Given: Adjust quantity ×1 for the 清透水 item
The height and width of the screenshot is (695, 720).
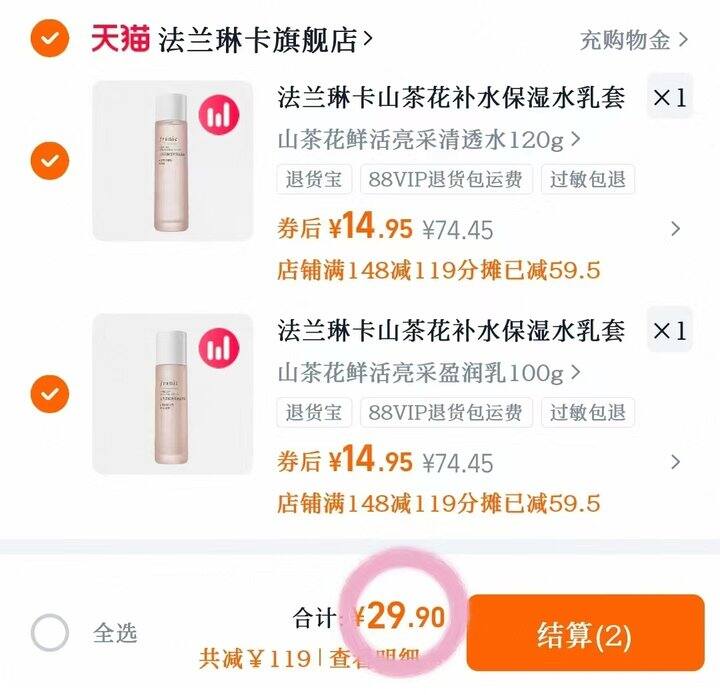Looking at the screenshot, I should pyautogui.click(x=669, y=97).
